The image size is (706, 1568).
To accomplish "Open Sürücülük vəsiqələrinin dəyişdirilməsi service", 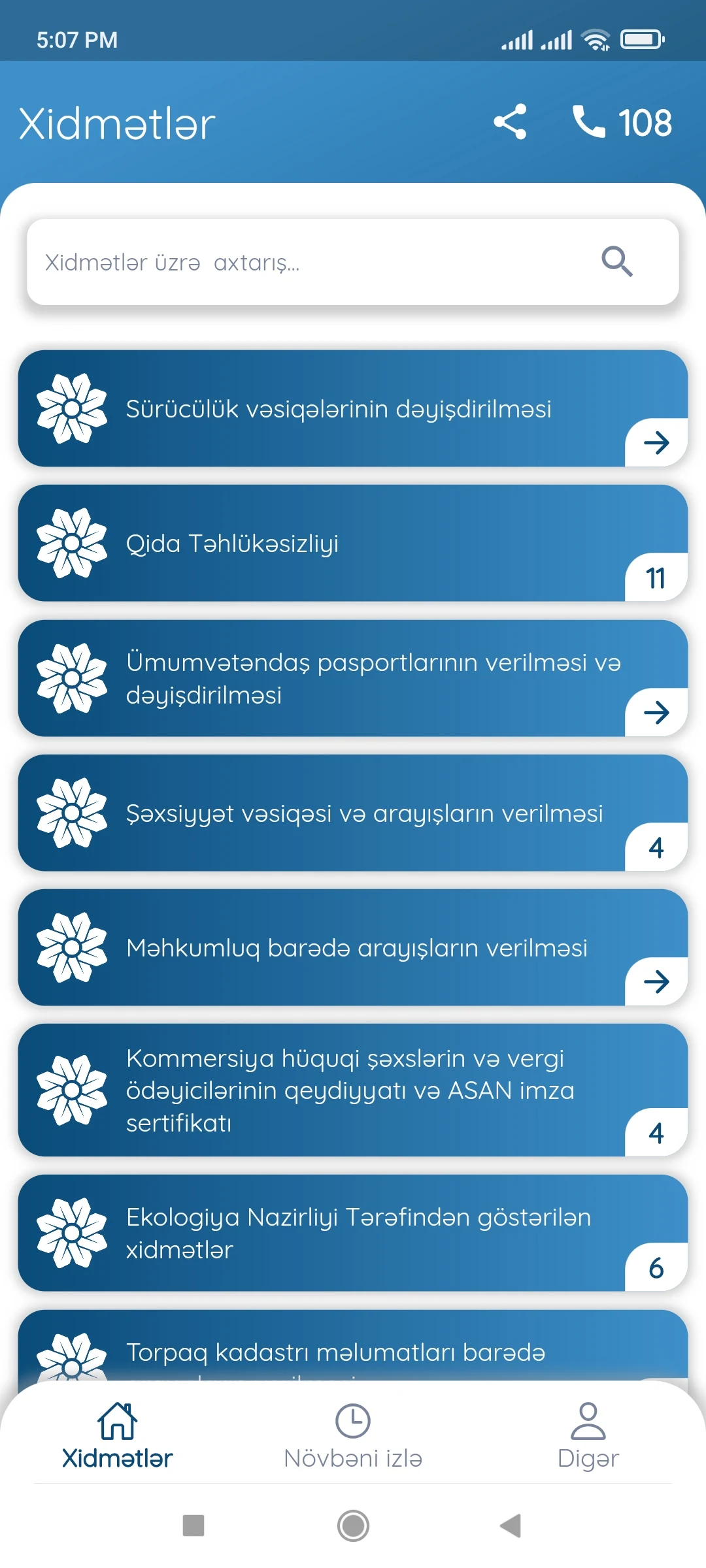I will 353,408.
